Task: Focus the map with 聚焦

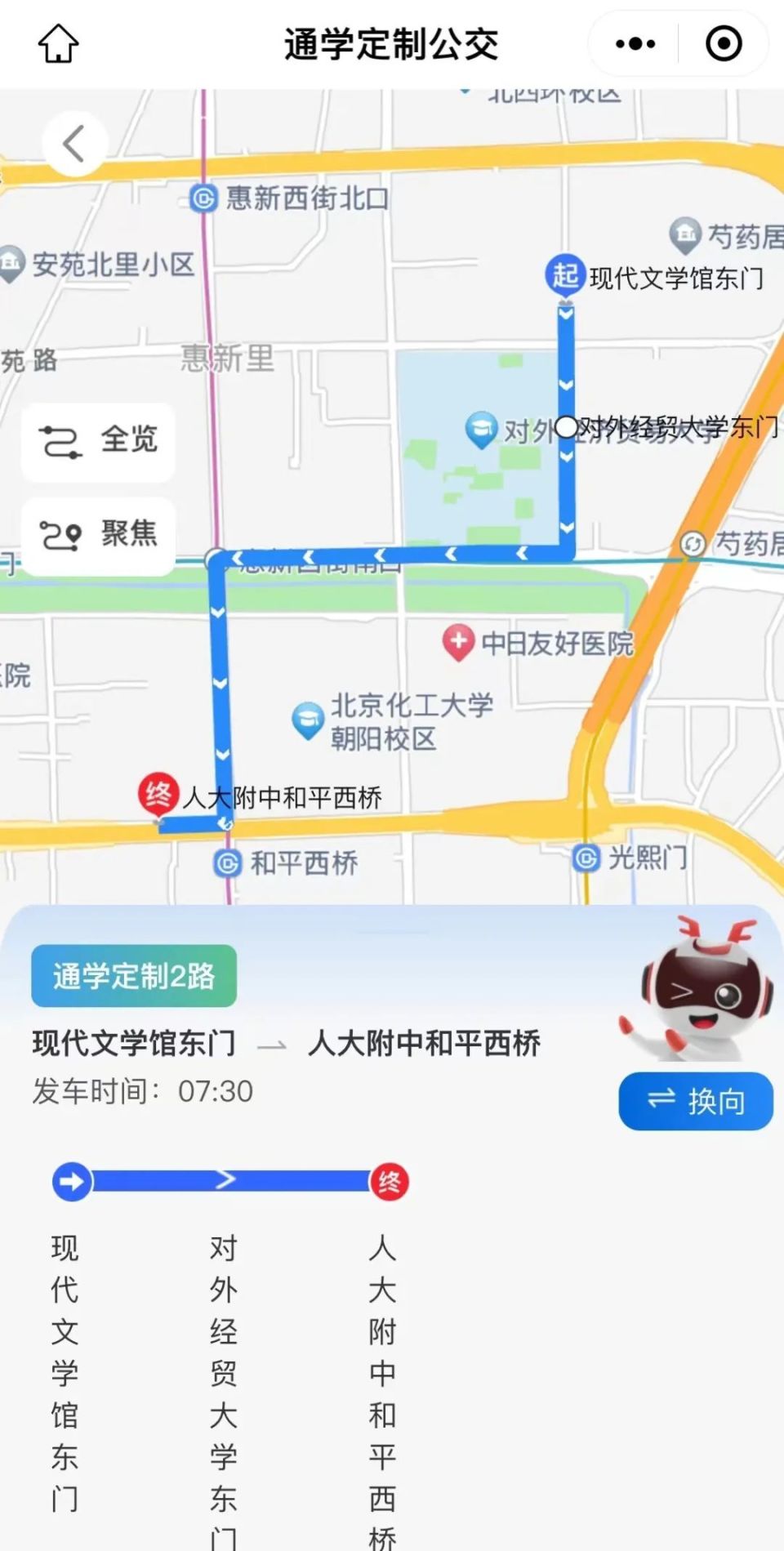Action: pyautogui.click(x=98, y=536)
